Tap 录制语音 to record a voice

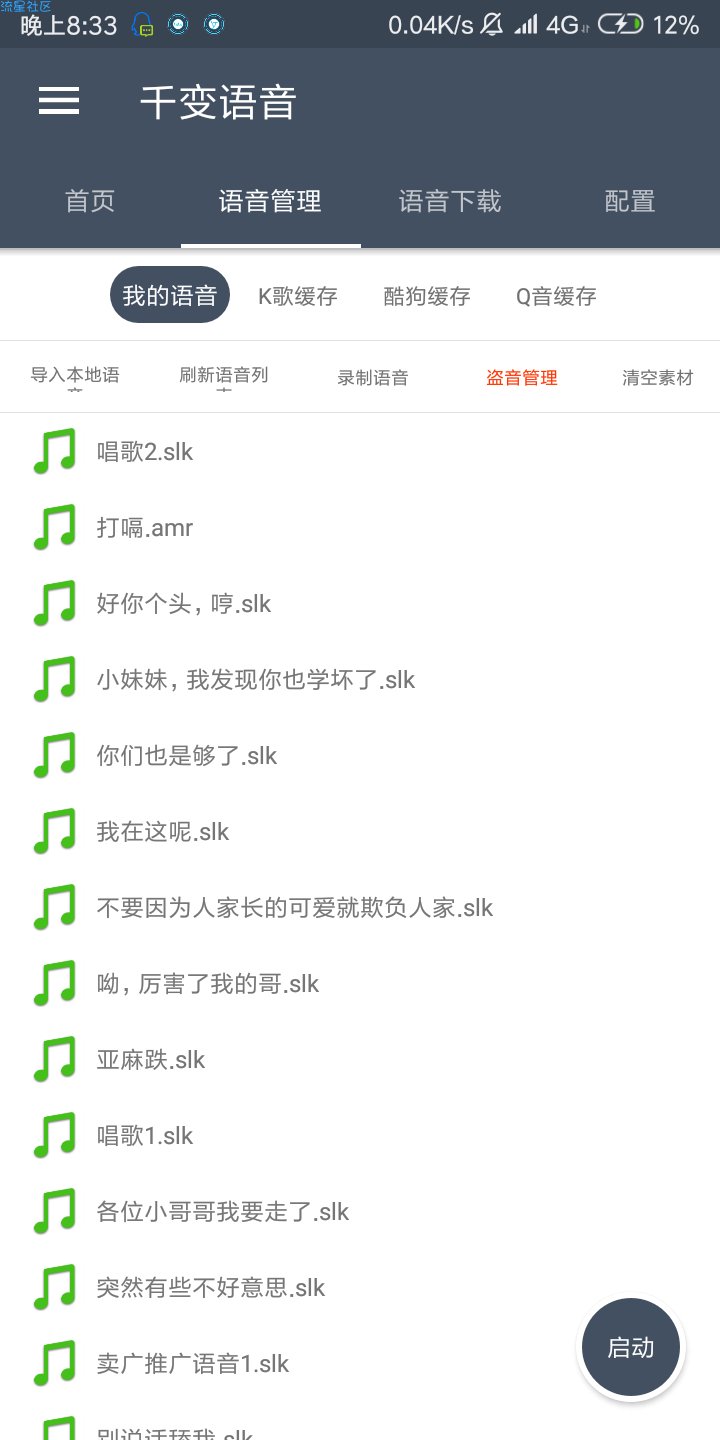[x=373, y=378]
